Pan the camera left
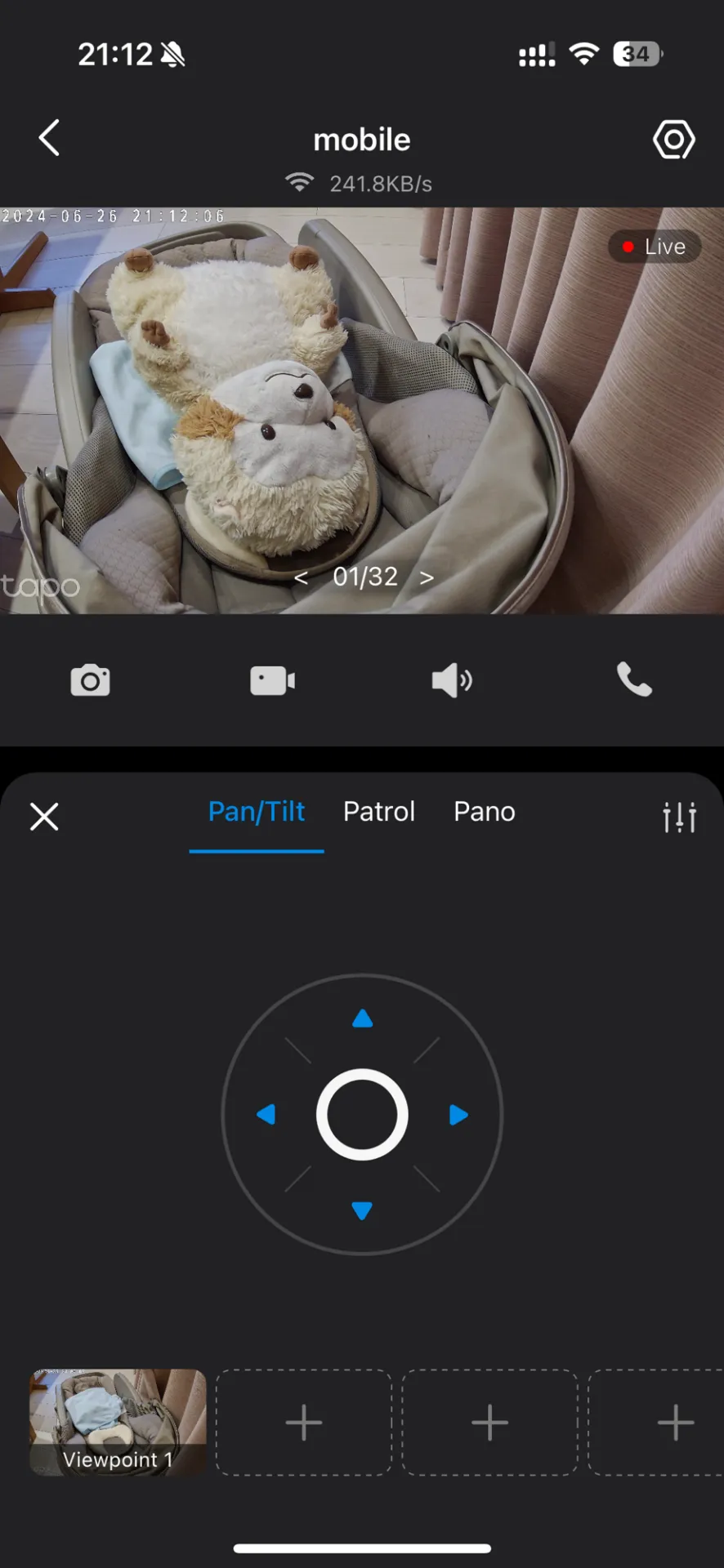The width and height of the screenshot is (724, 1568). 266,1115
